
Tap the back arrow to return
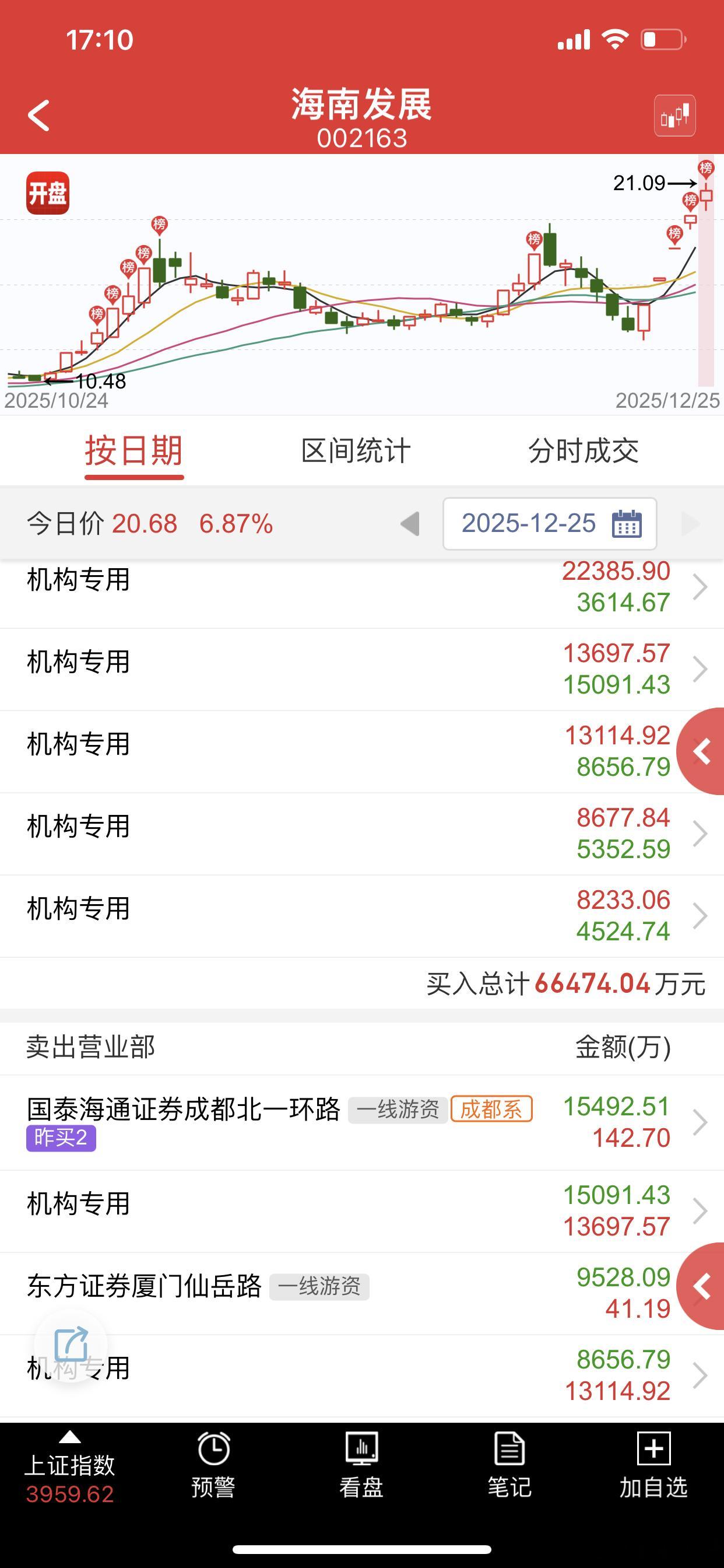coord(39,116)
